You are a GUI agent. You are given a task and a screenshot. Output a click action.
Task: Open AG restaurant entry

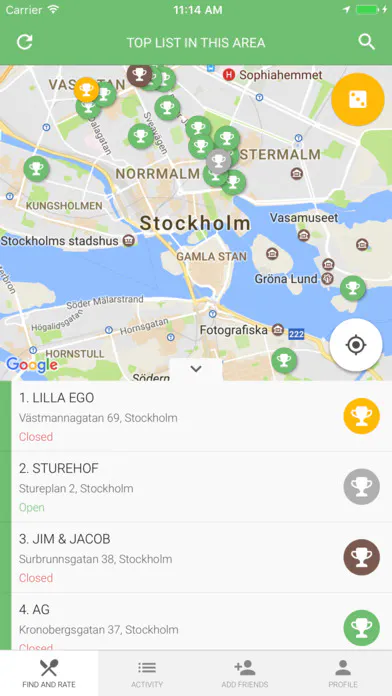pos(201,622)
